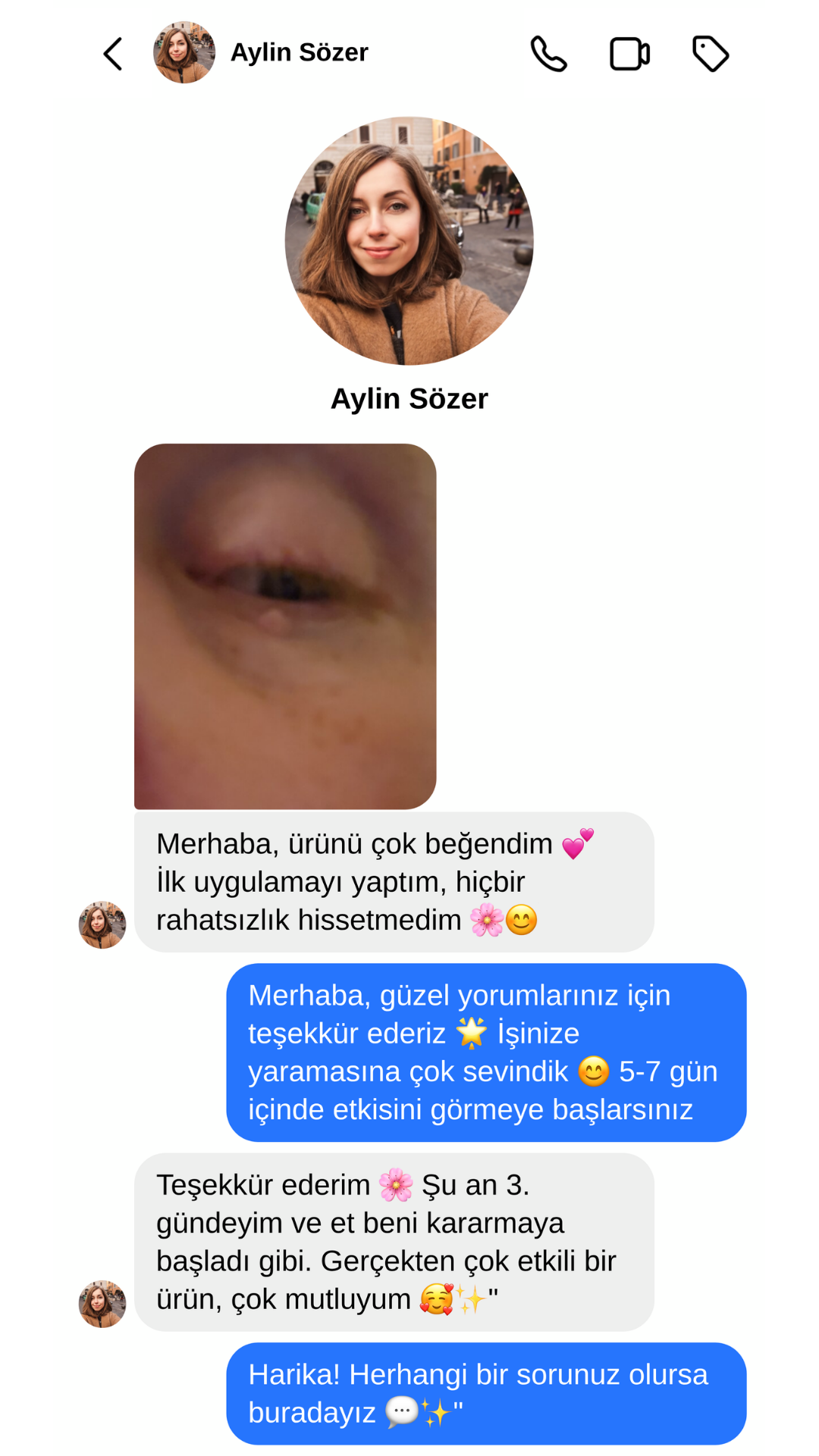The width and height of the screenshot is (819, 1456).
Task: Open the label tag icon
Action: point(711,54)
